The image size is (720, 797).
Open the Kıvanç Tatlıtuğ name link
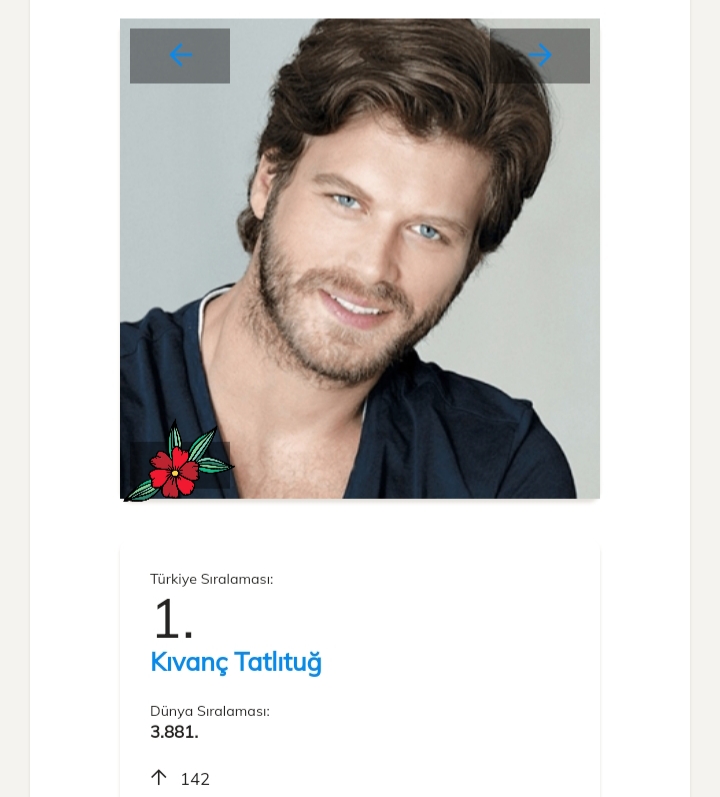pos(236,662)
